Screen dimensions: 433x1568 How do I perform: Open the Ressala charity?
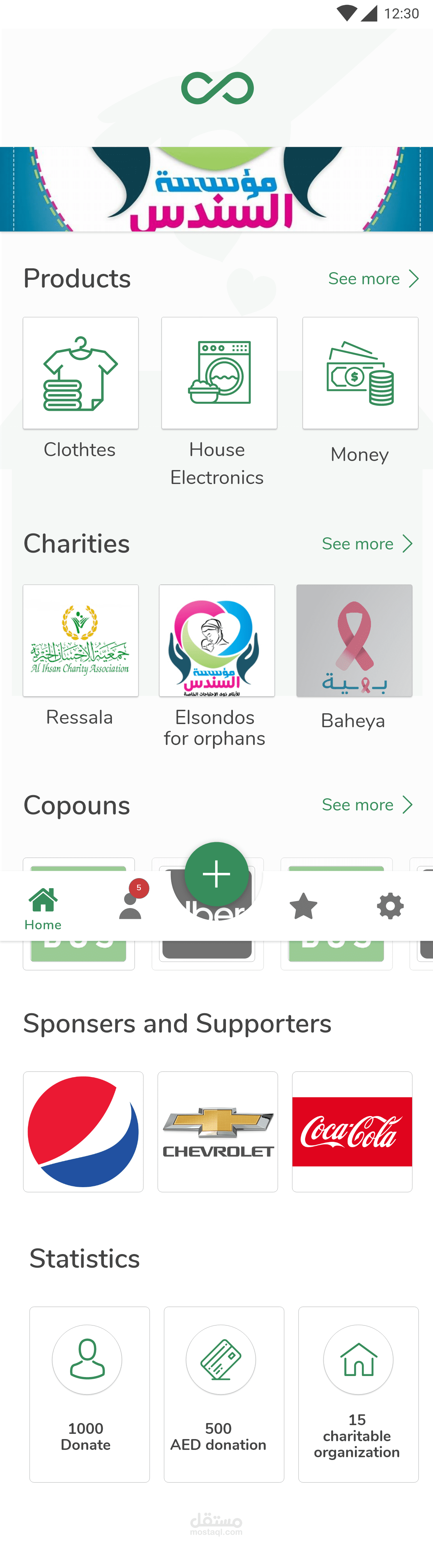[81, 640]
